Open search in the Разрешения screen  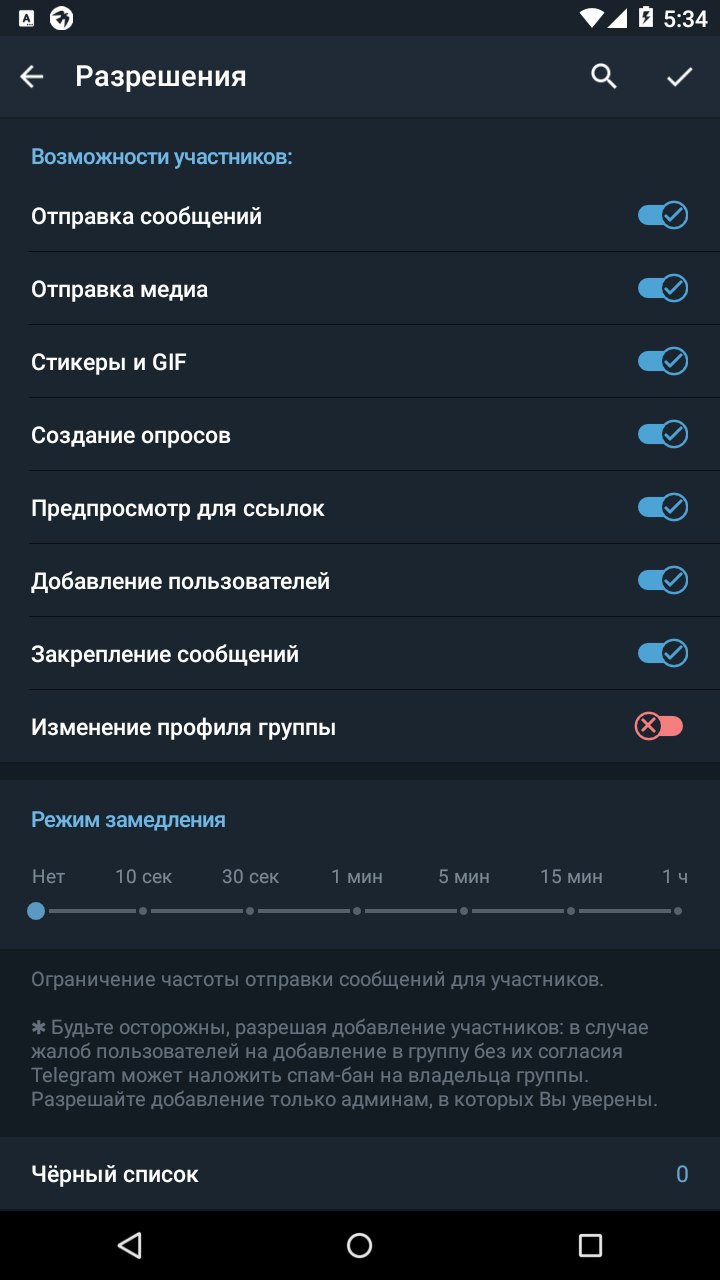pyautogui.click(x=604, y=76)
